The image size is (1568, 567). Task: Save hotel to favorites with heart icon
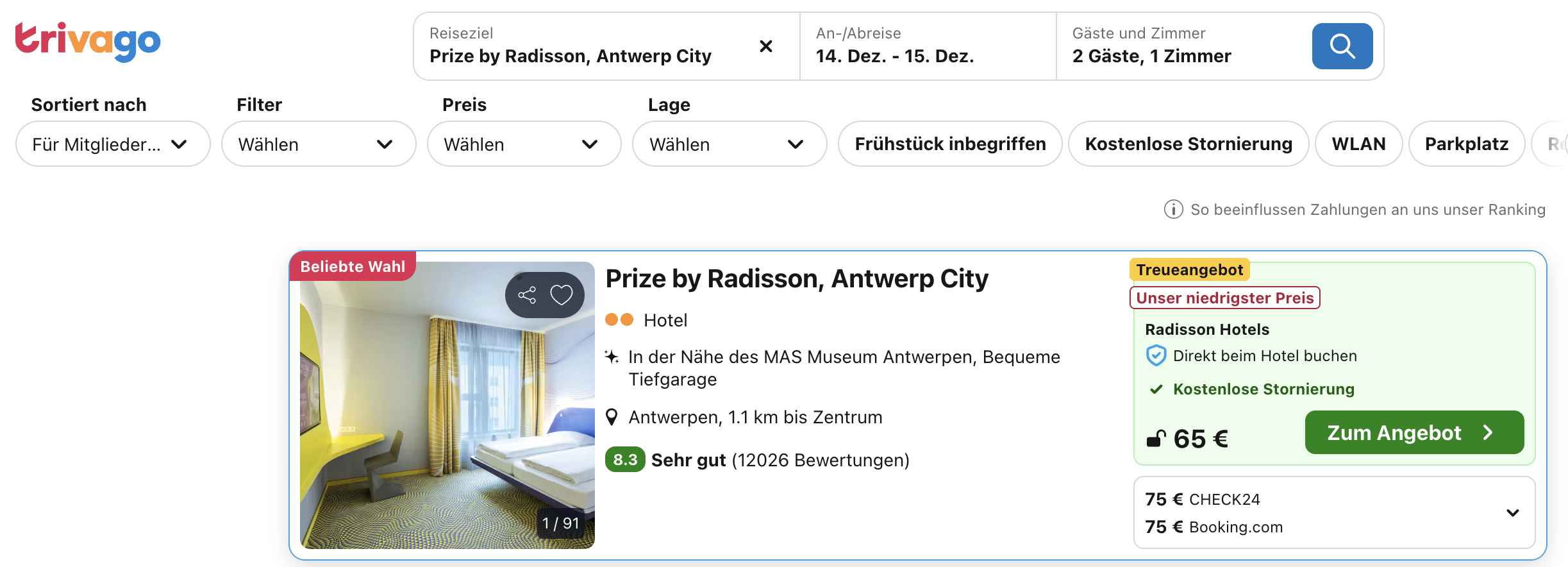[x=561, y=295]
